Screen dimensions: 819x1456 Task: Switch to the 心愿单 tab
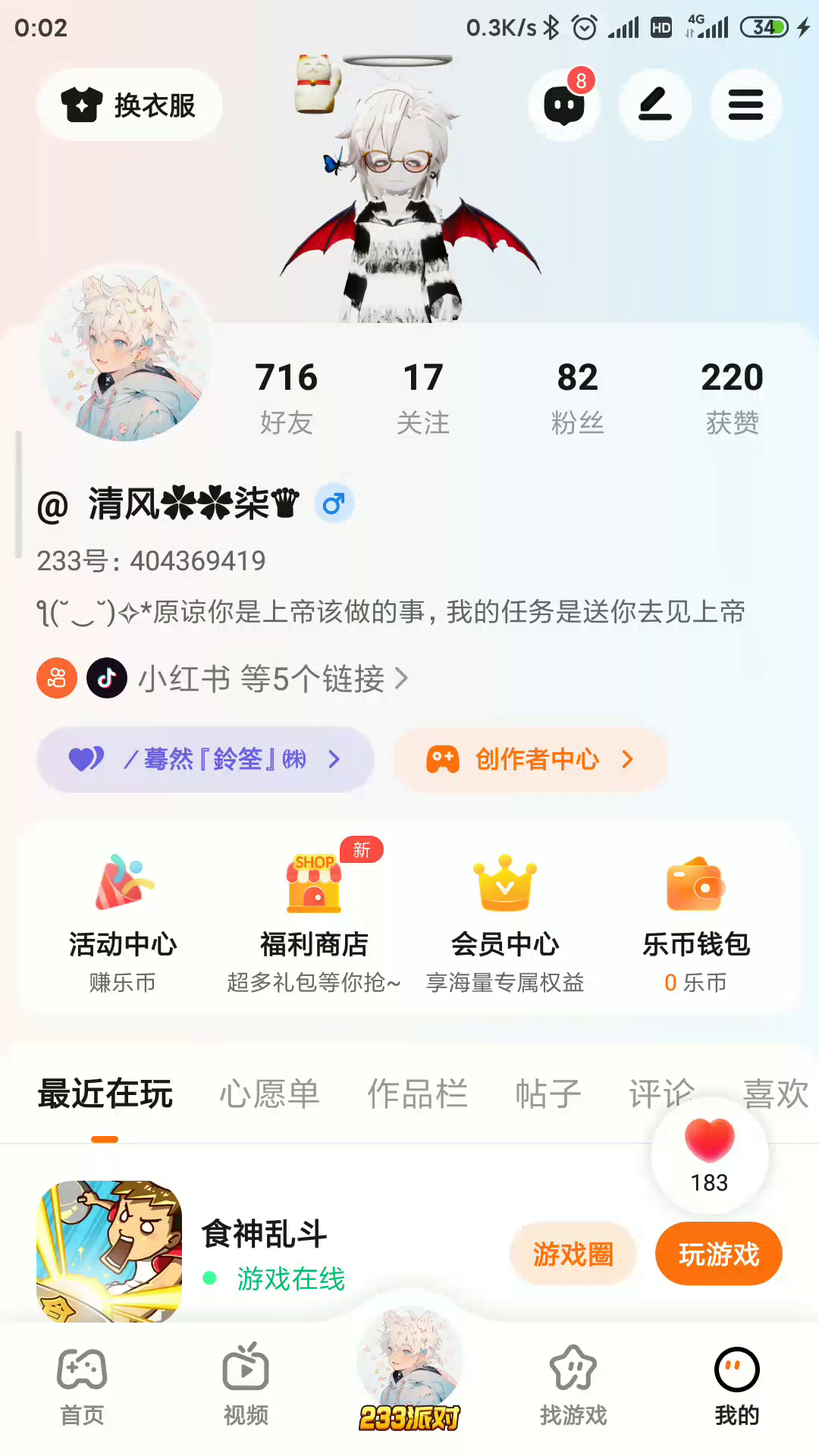pyautogui.click(x=269, y=1094)
